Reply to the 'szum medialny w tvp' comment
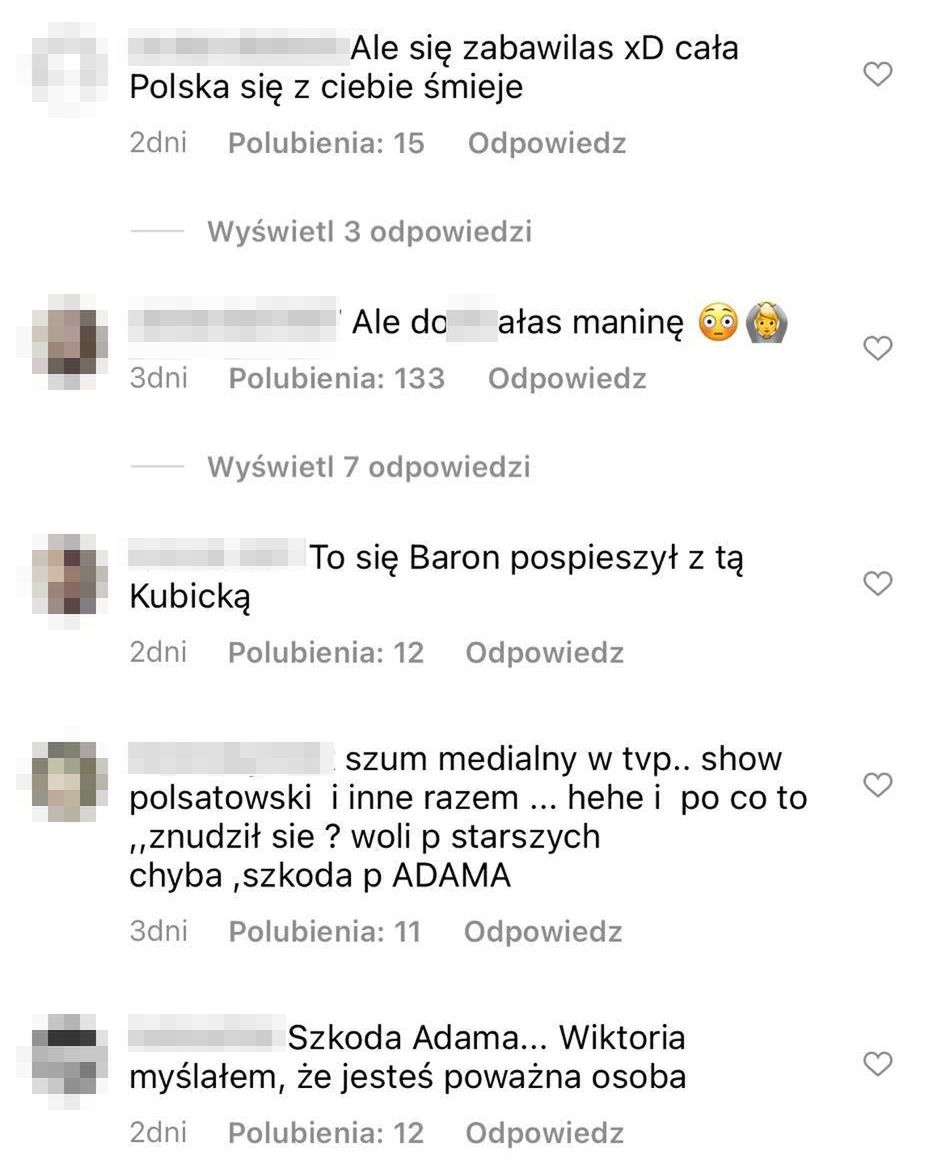946x1176 pixels. point(543,932)
